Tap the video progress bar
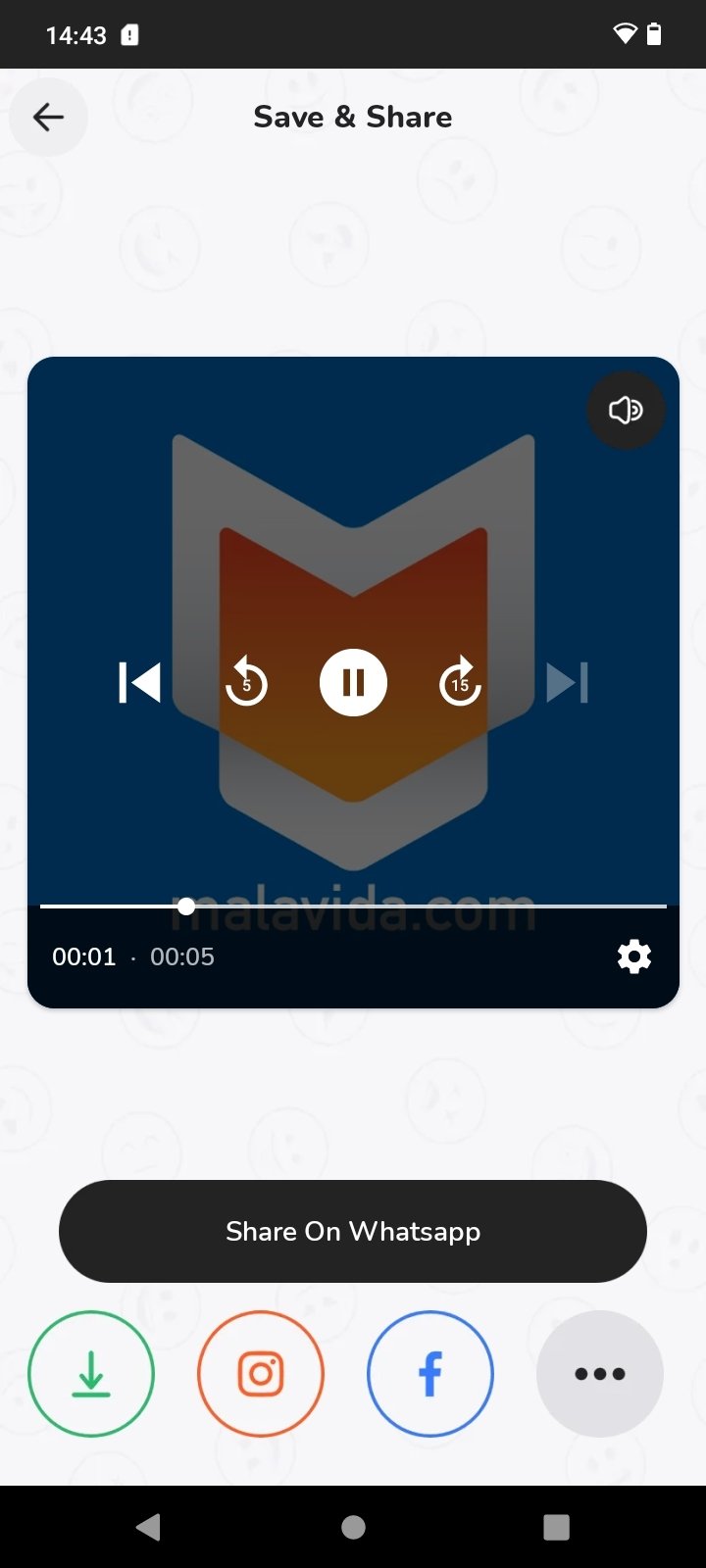The width and height of the screenshot is (706, 1568). click(x=353, y=906)
